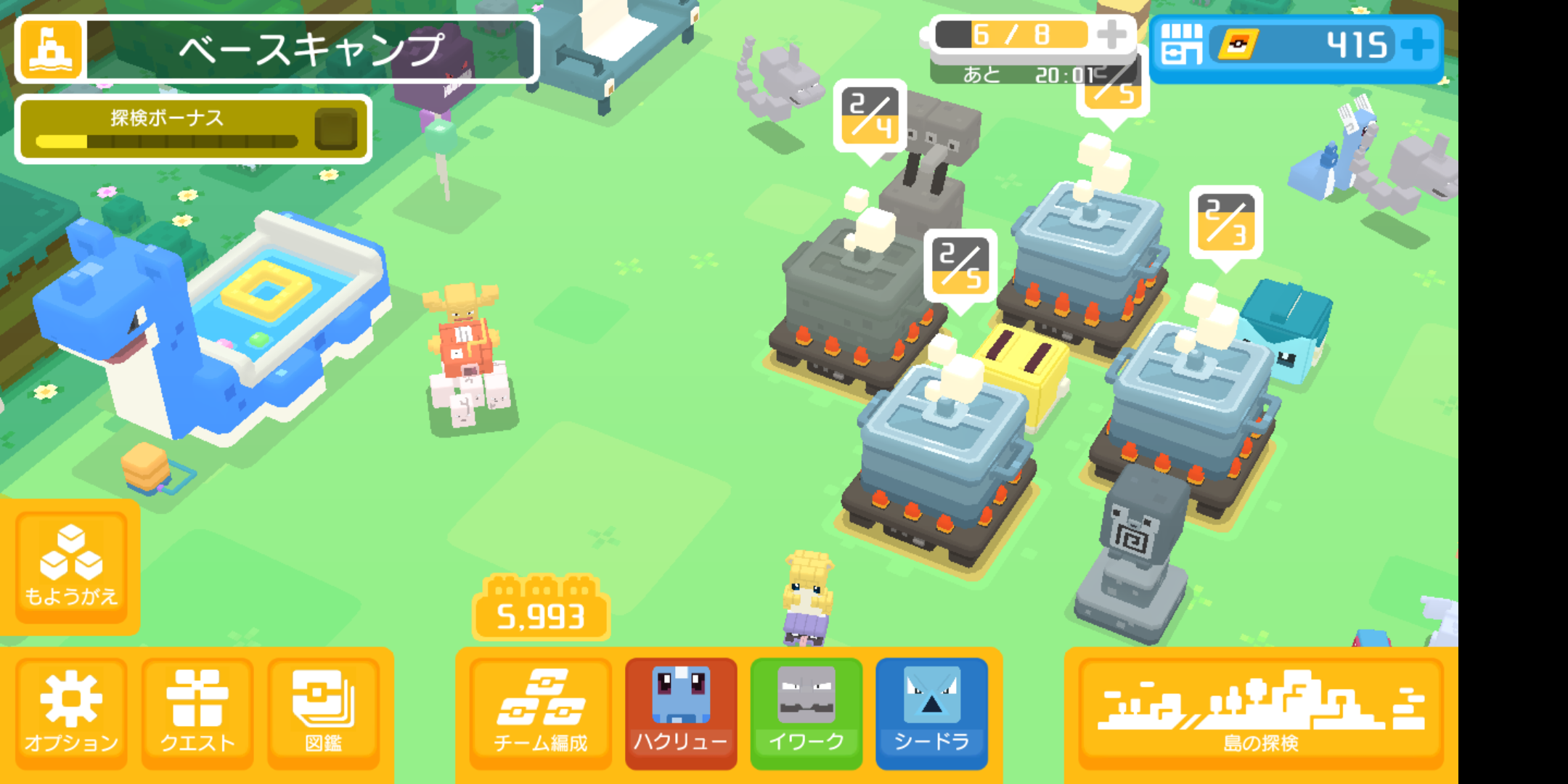Tap the もようがえ redecorate button

tap(70, 567)
